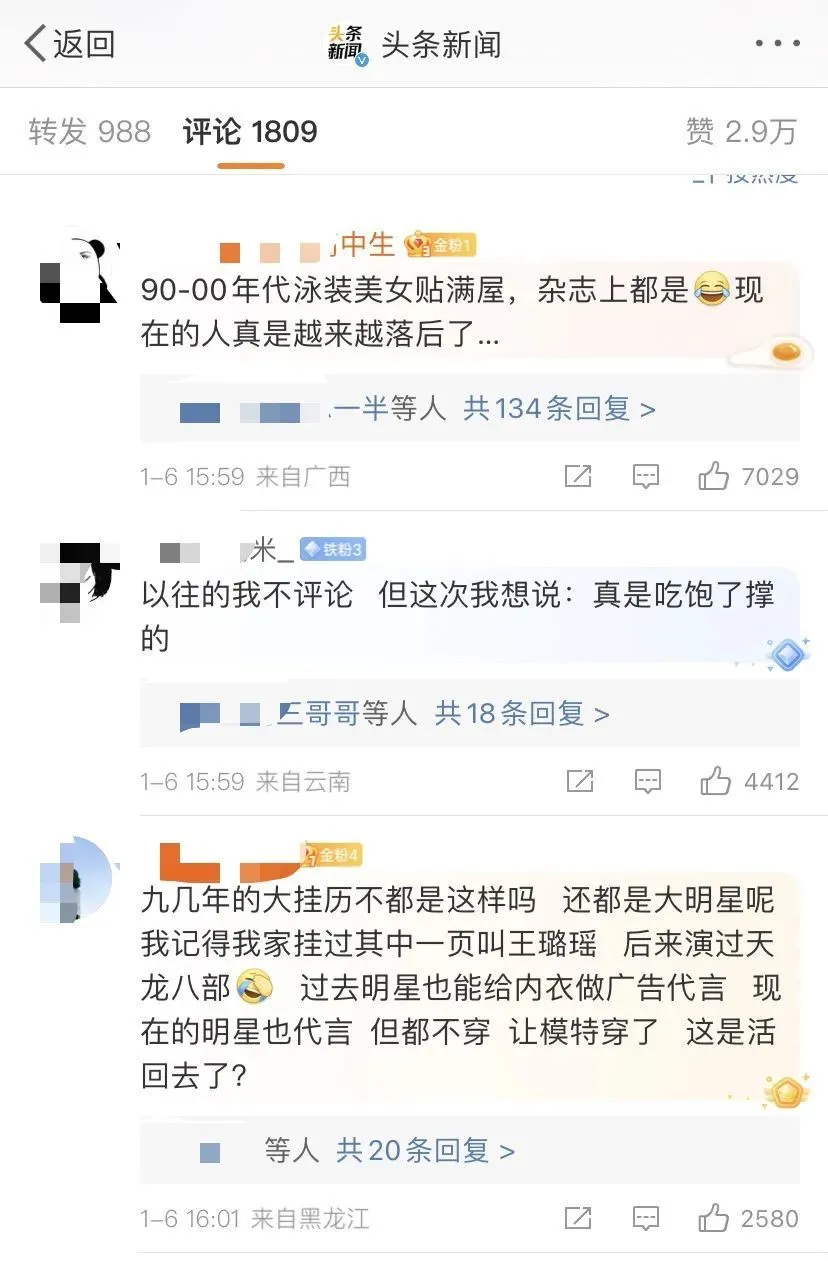Screen dimensions: 828x1261
Task: Open 头条新闻 profile in the header
Action: coord(414,44)
